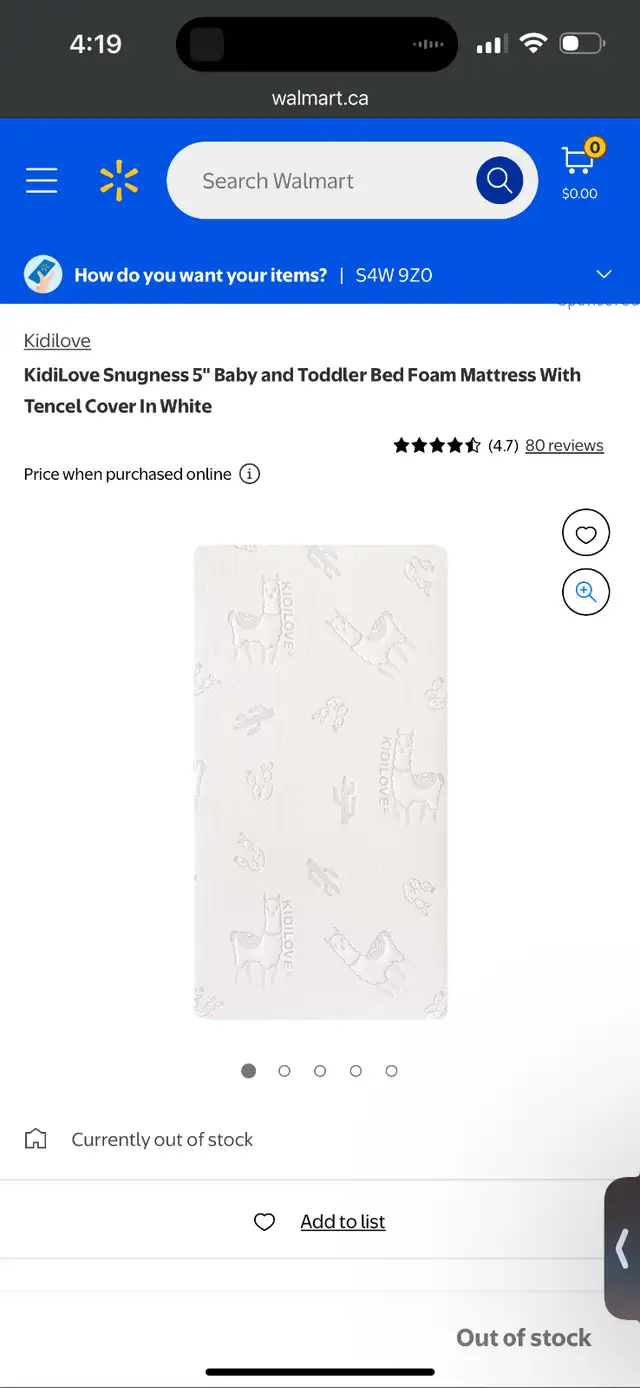Show price info next to 'Price when purchased online'
This screenshot has height=1388, width=640.
pos(250,474)
